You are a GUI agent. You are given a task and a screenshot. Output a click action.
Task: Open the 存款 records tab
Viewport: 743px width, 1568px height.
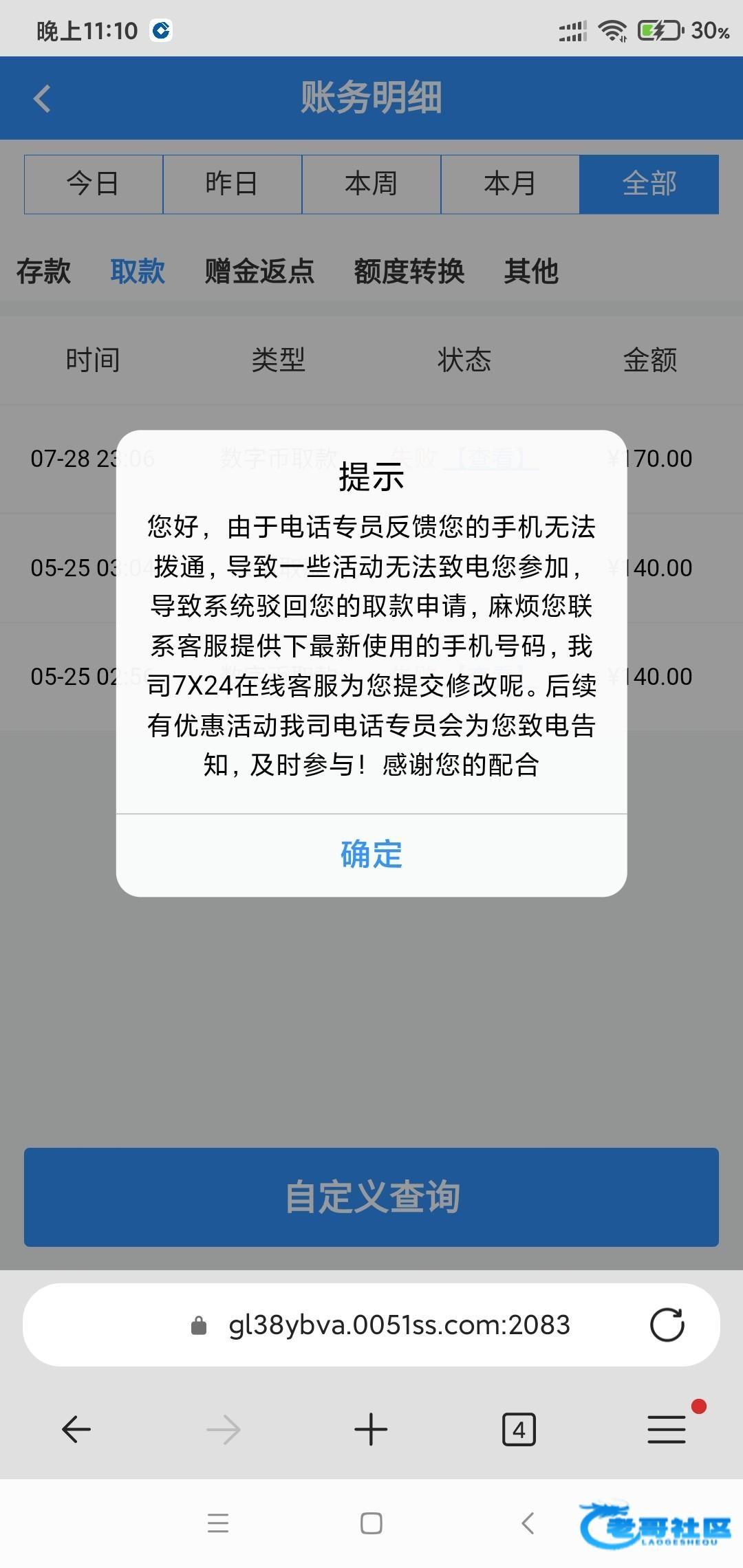click(43, 271)
